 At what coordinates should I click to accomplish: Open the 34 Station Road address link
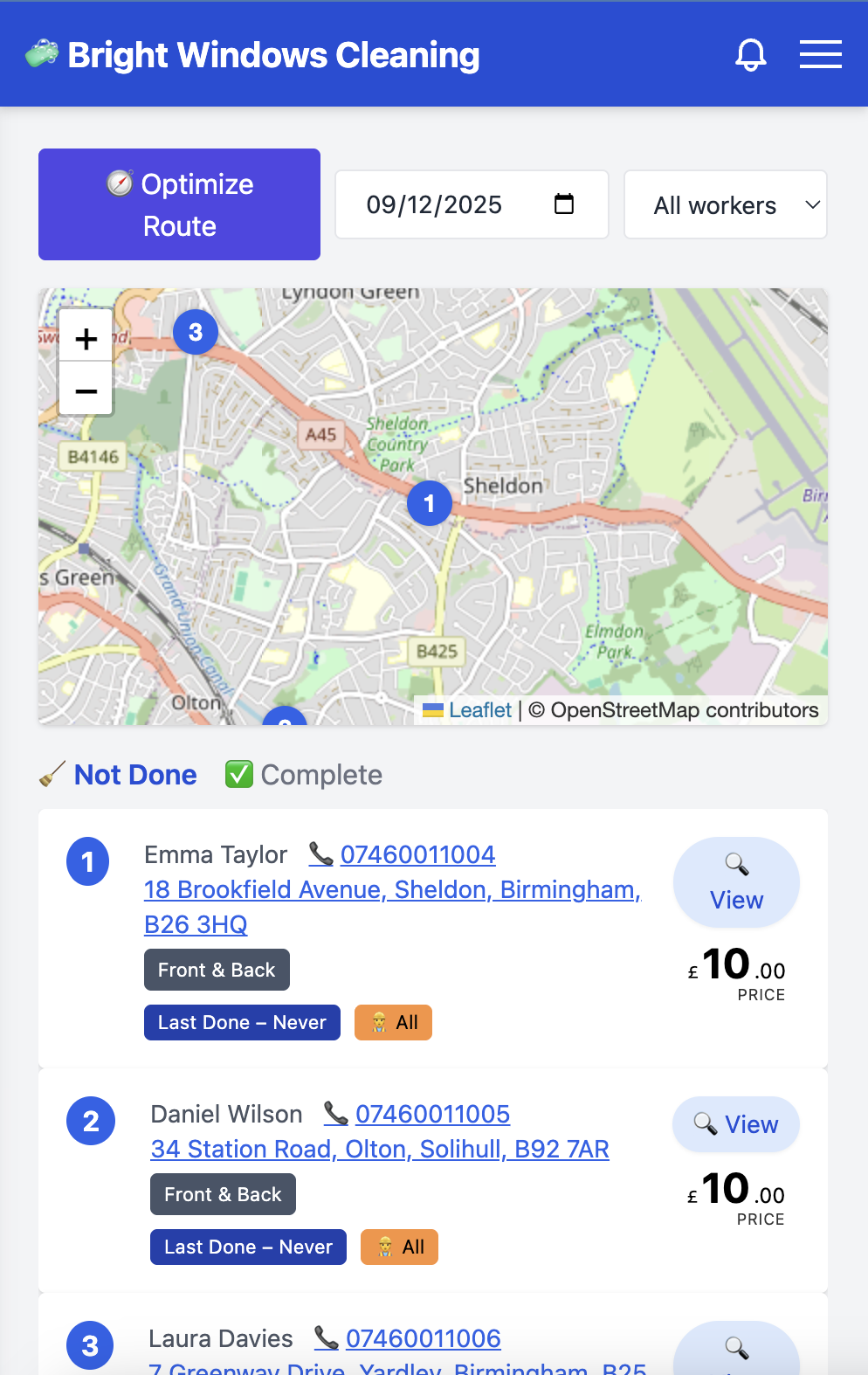pos(380,1149)
